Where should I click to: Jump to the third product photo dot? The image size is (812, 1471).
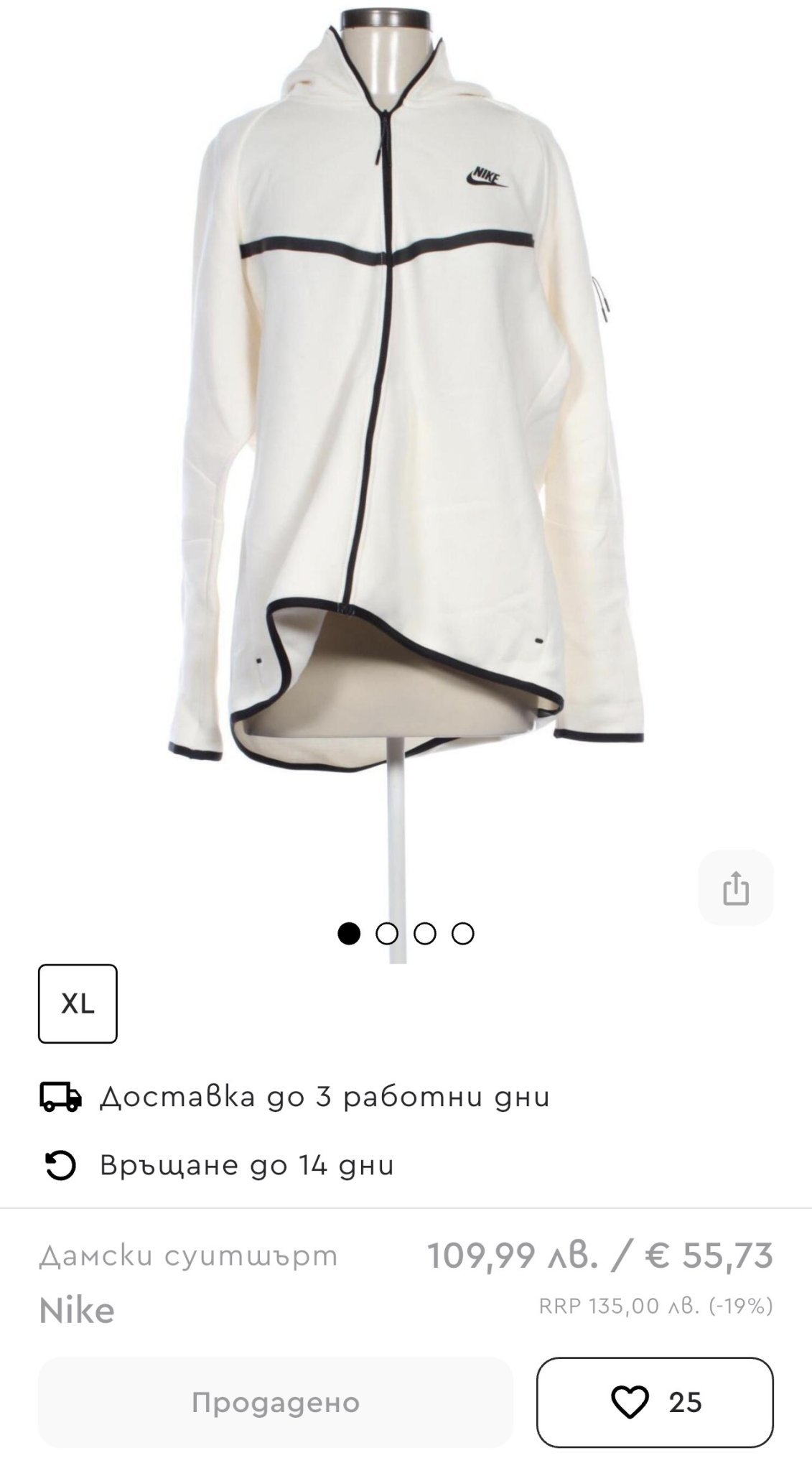coord(425,934)
